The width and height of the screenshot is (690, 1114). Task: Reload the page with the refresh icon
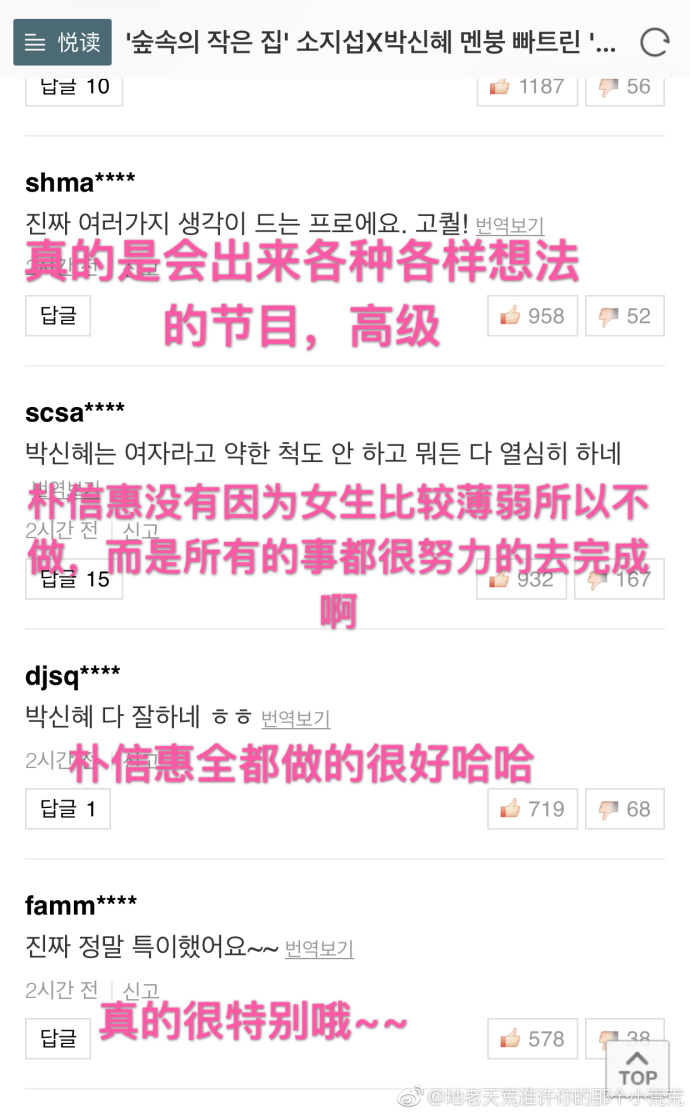(654, 42)
